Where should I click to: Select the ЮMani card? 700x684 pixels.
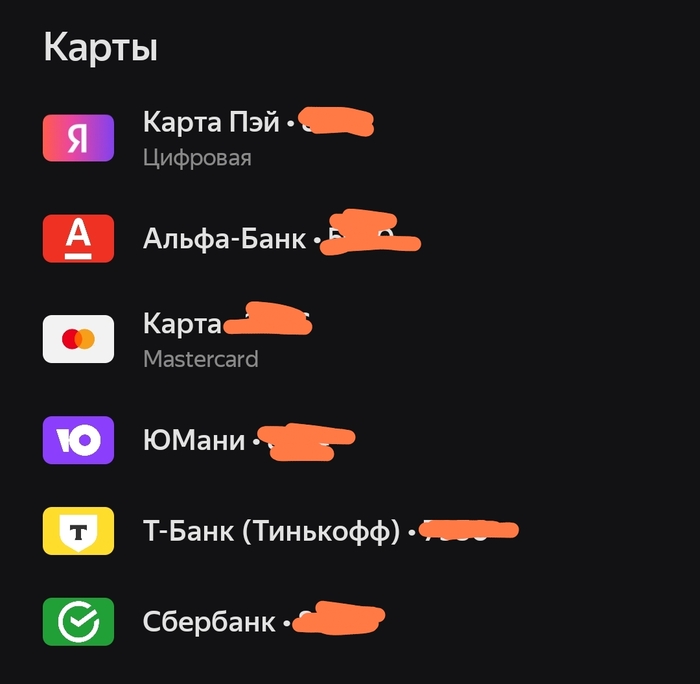(x=194, y=439)
